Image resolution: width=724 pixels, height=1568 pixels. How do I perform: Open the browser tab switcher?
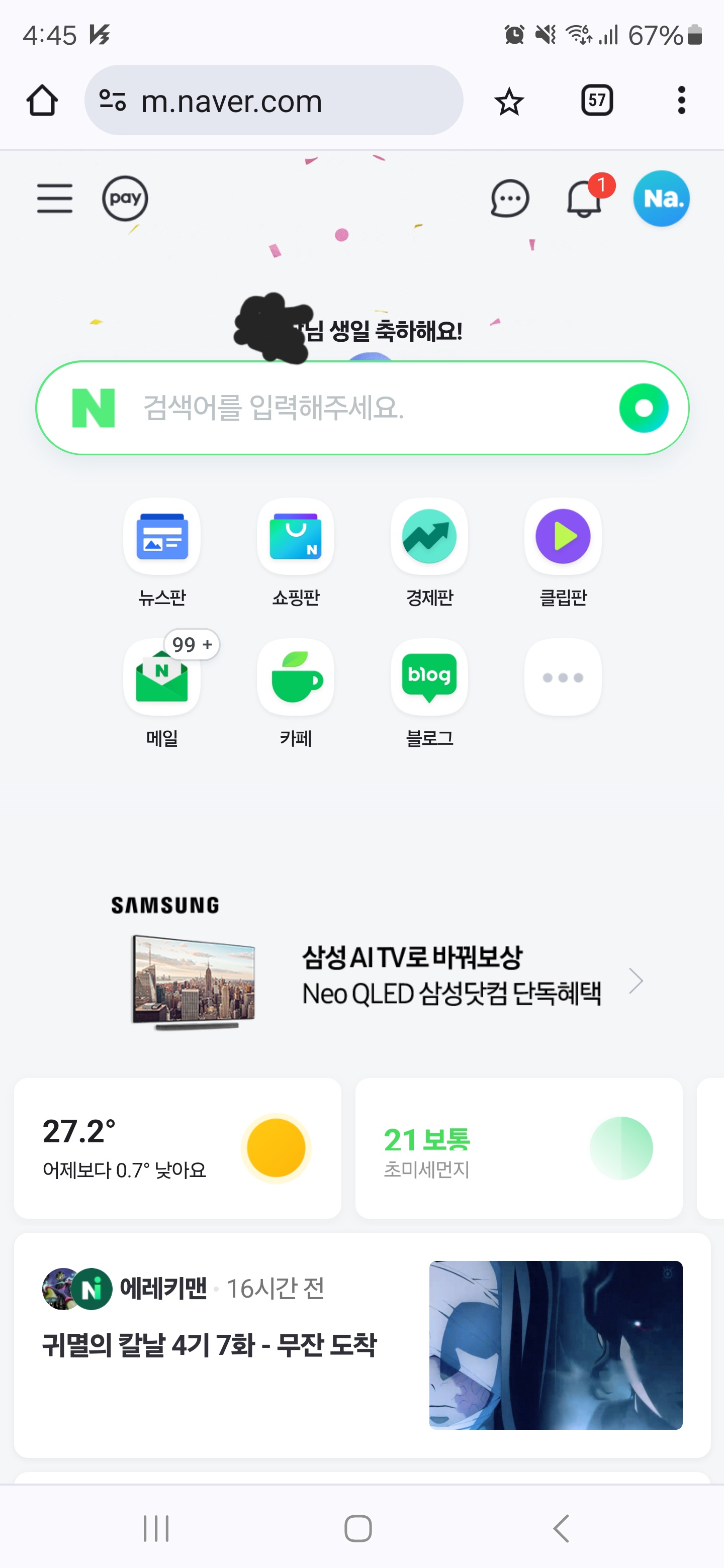click(597, 101)
